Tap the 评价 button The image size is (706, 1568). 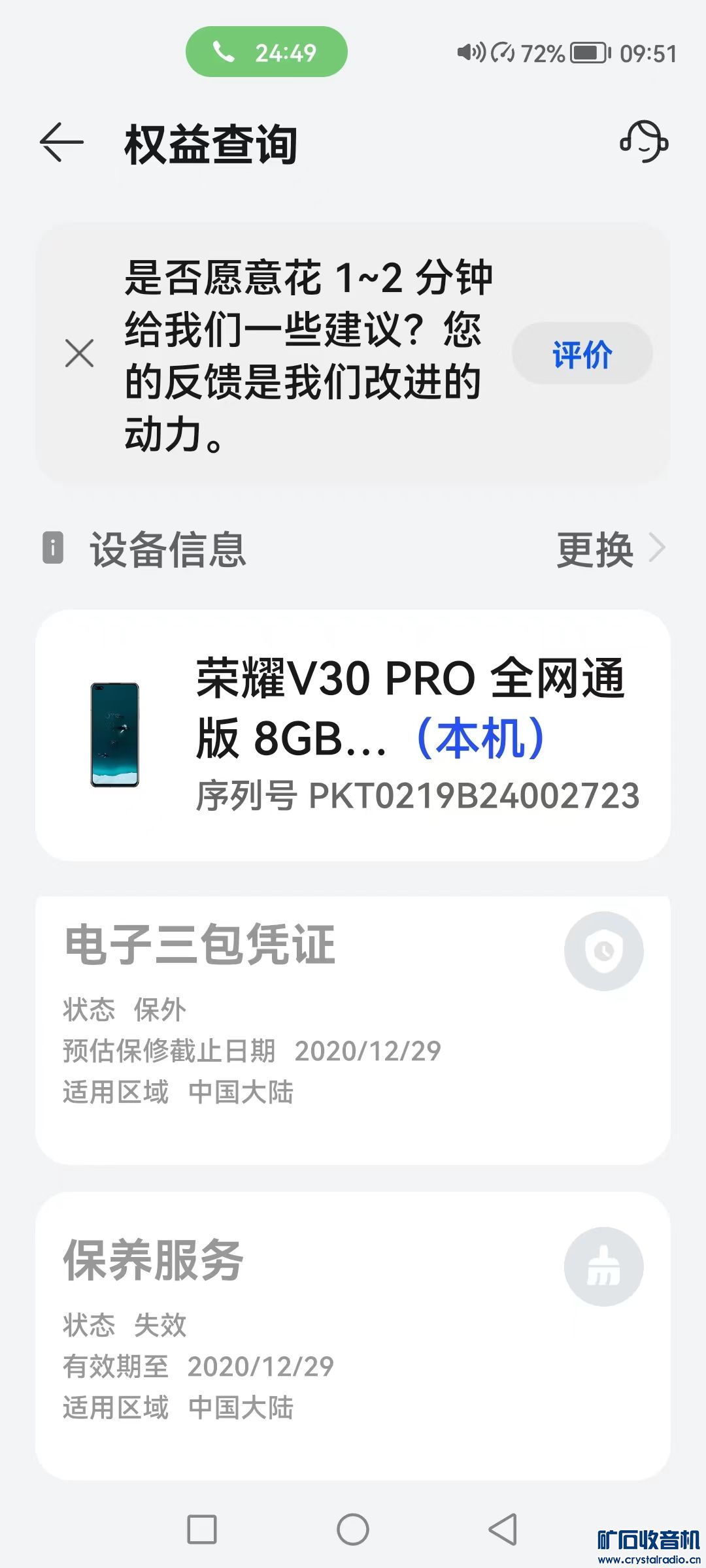(x=582, y=353)
